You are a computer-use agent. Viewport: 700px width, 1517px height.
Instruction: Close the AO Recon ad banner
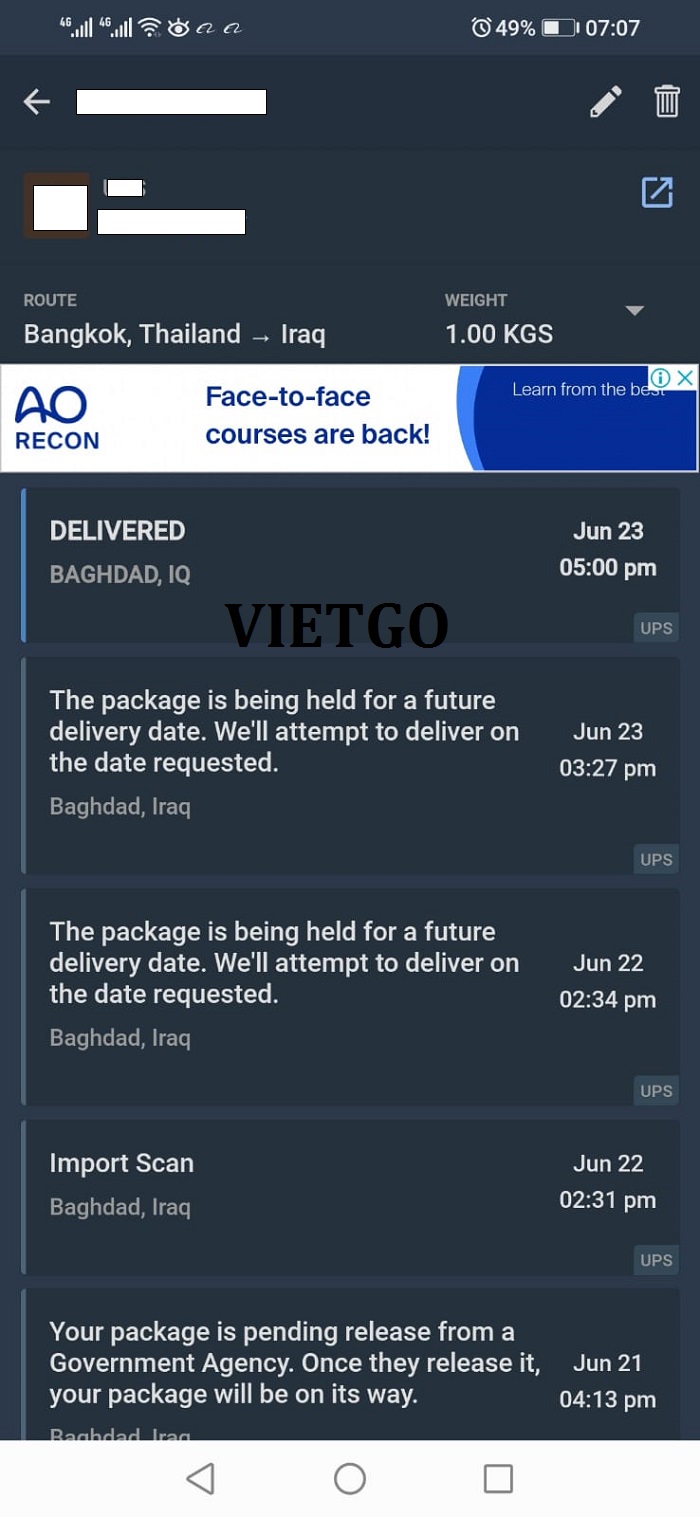[x=685, y=378]
